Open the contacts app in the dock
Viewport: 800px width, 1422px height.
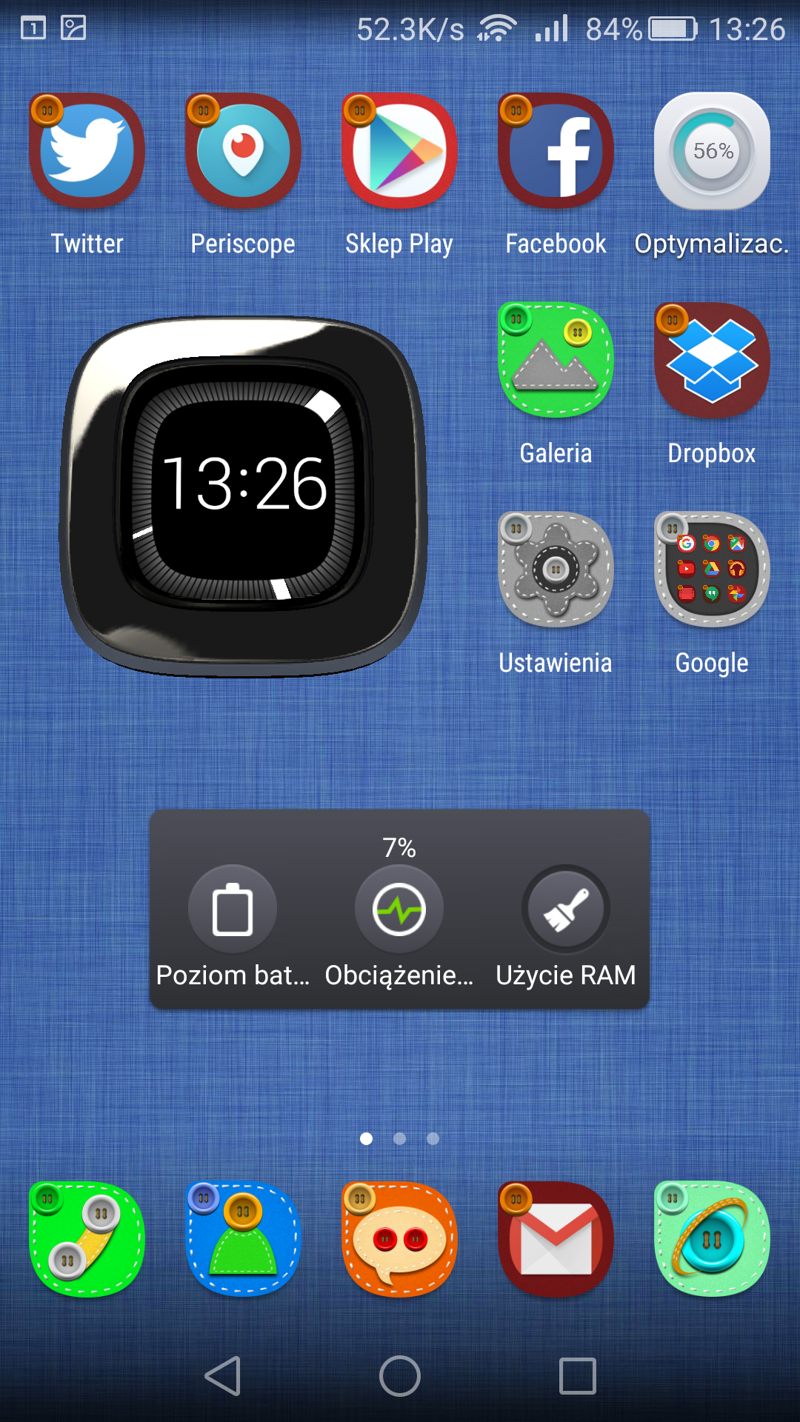[x=243, y=1240]
